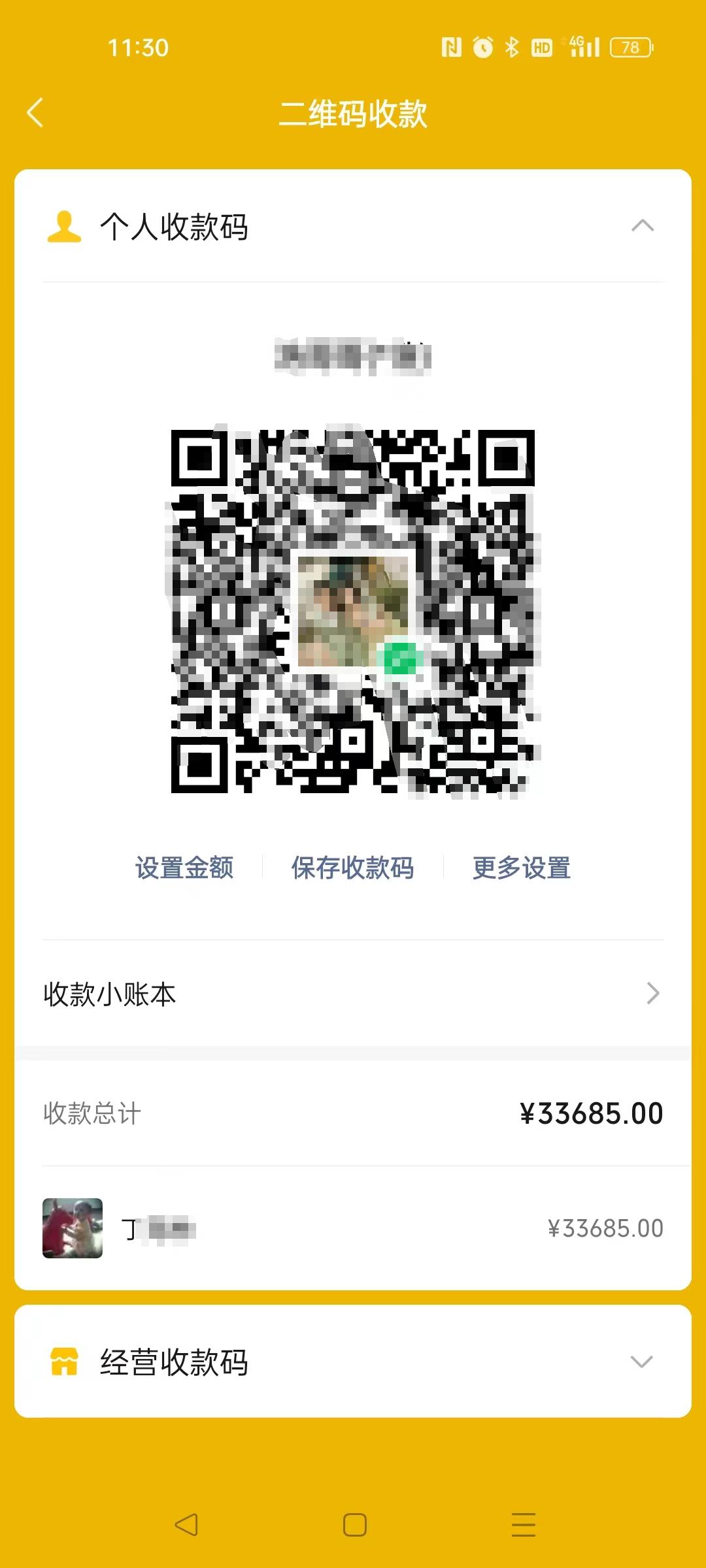Open system recent apps
The image size is (706, 1568).
click(523, 1525)
